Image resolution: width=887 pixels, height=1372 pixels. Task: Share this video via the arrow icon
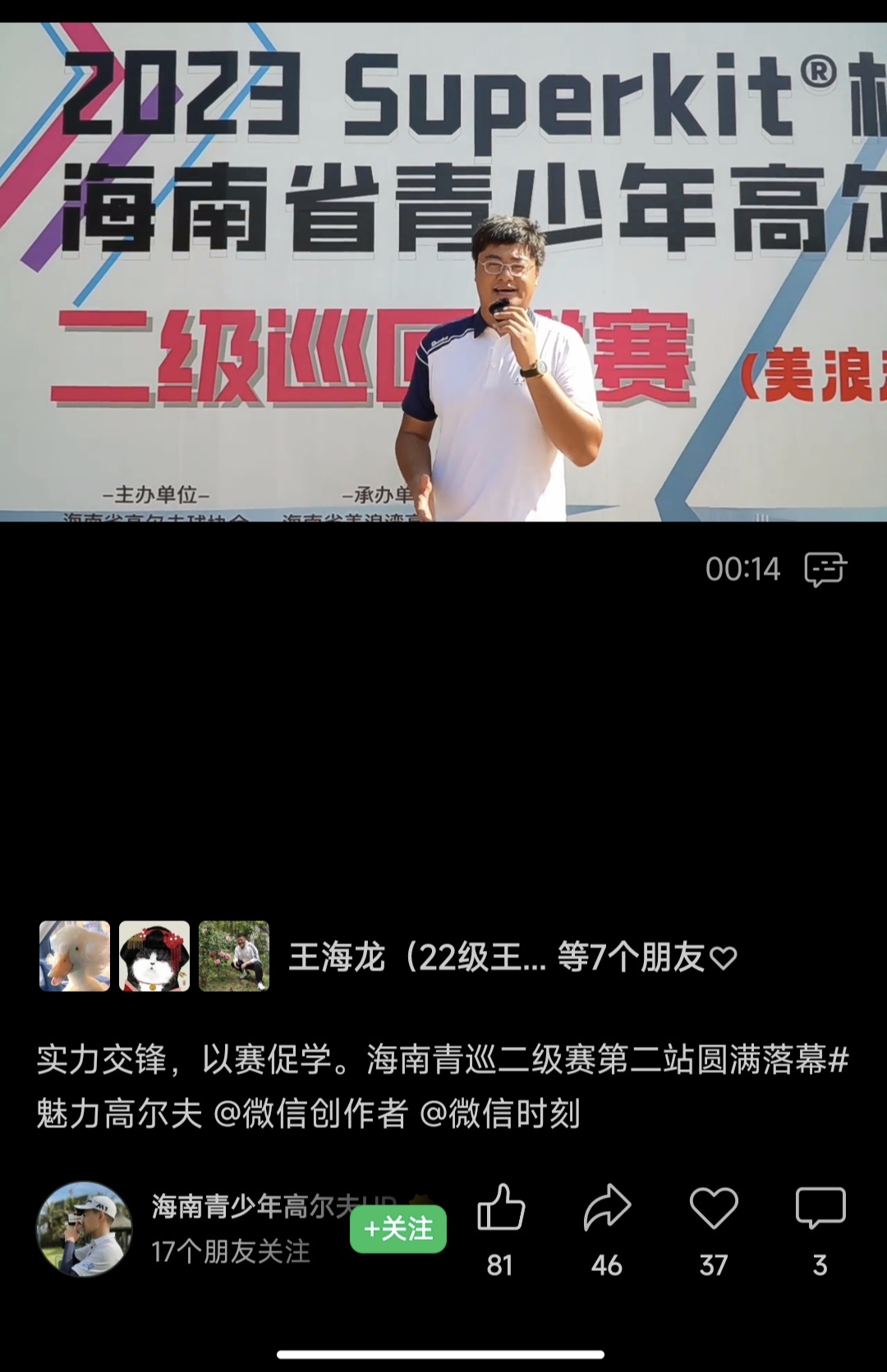click(x=607, y=1208)
